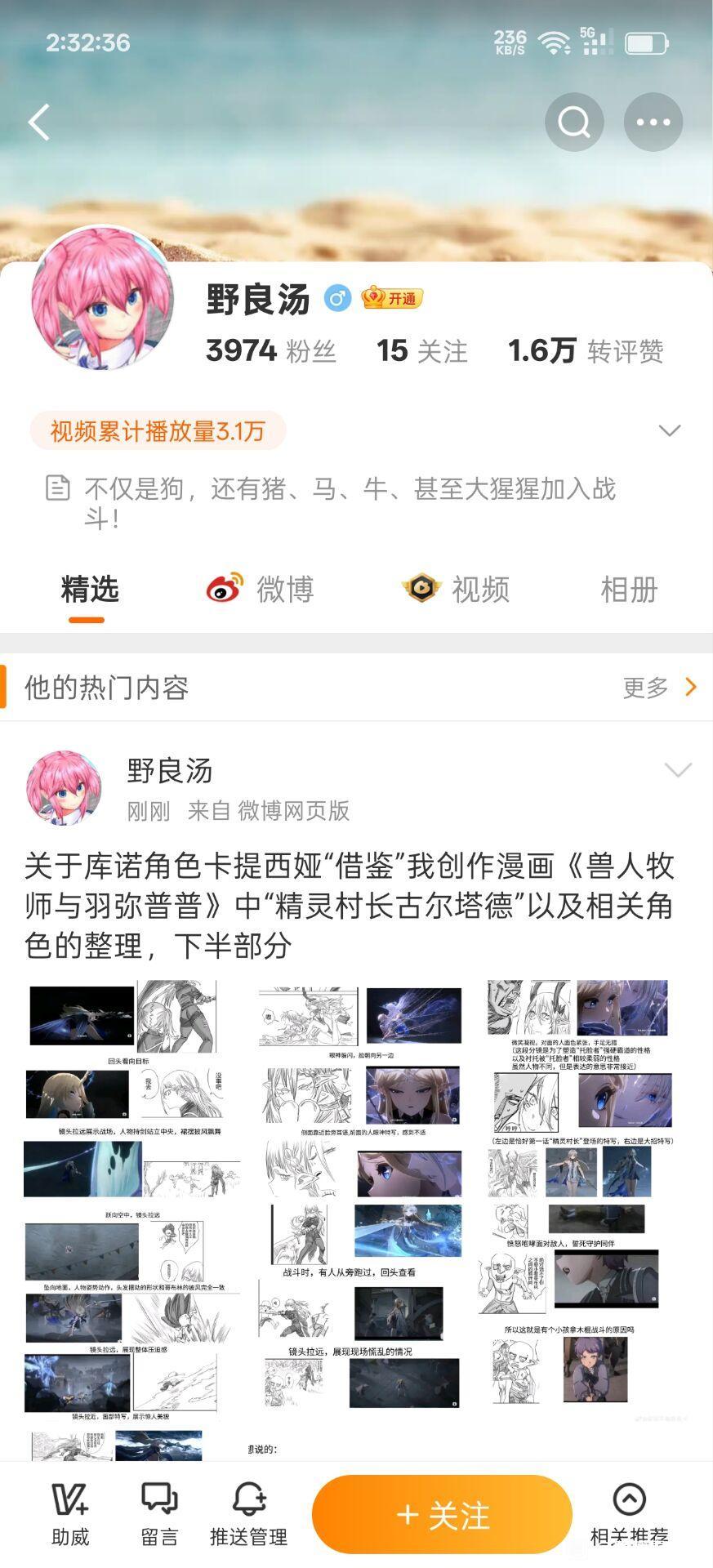The height and width of the screenshot is (1568, 713).
Task: Expand the profile details chevron
Action: point(669,430)
